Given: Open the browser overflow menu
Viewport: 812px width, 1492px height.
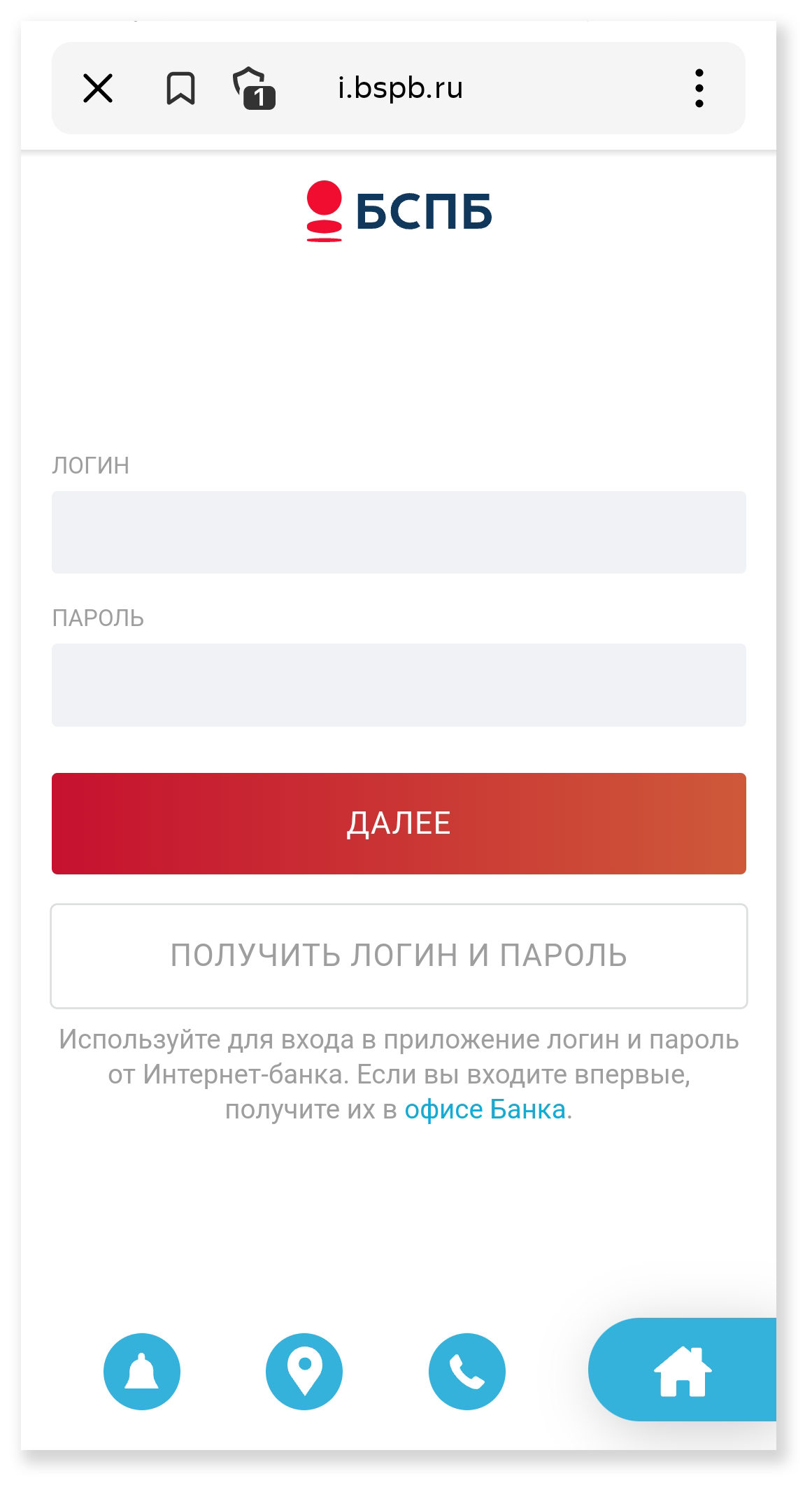Looking at the screenshot, I should point(699,89).
